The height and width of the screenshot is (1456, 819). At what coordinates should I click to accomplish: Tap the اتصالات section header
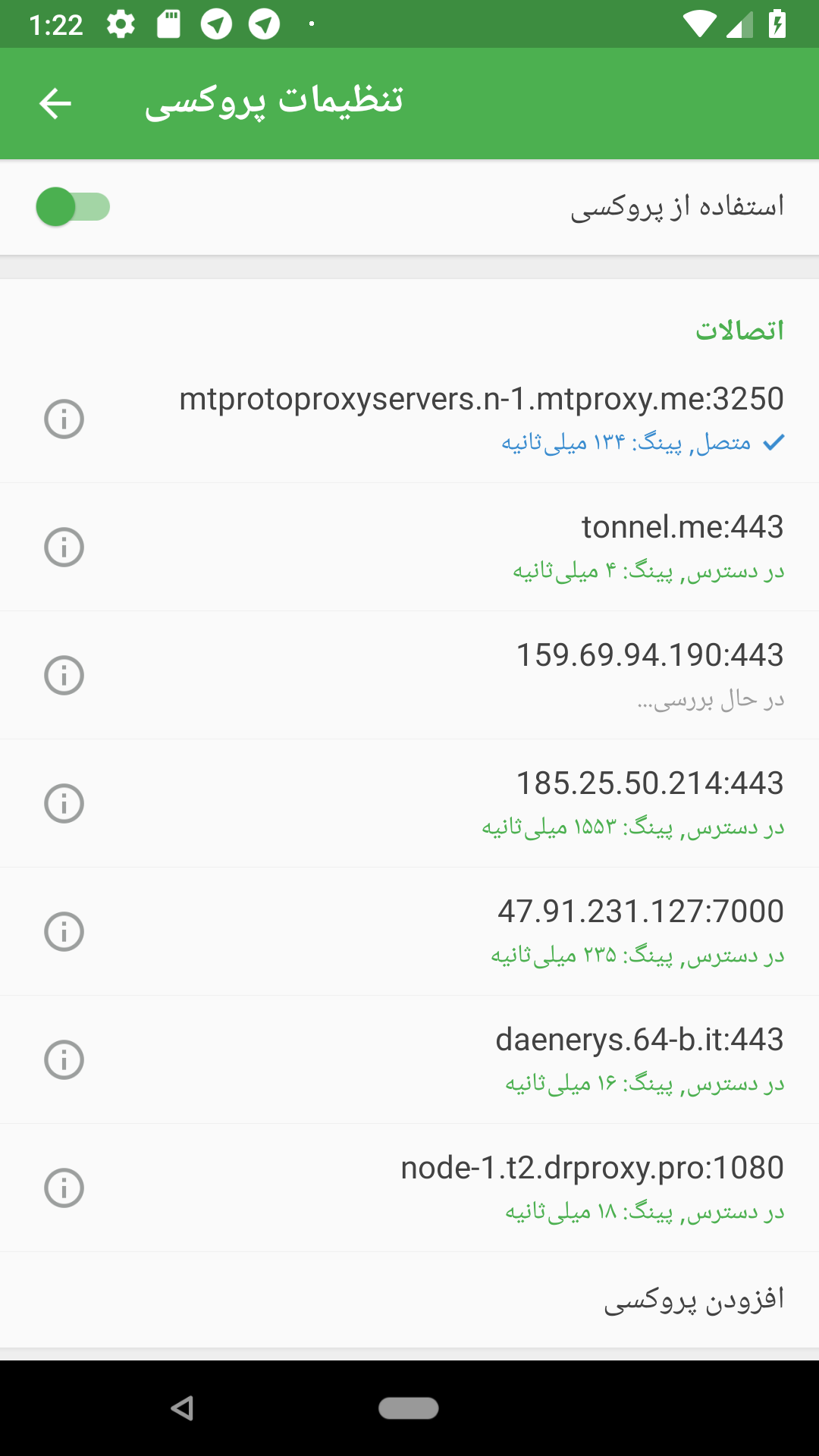(739, 330)
